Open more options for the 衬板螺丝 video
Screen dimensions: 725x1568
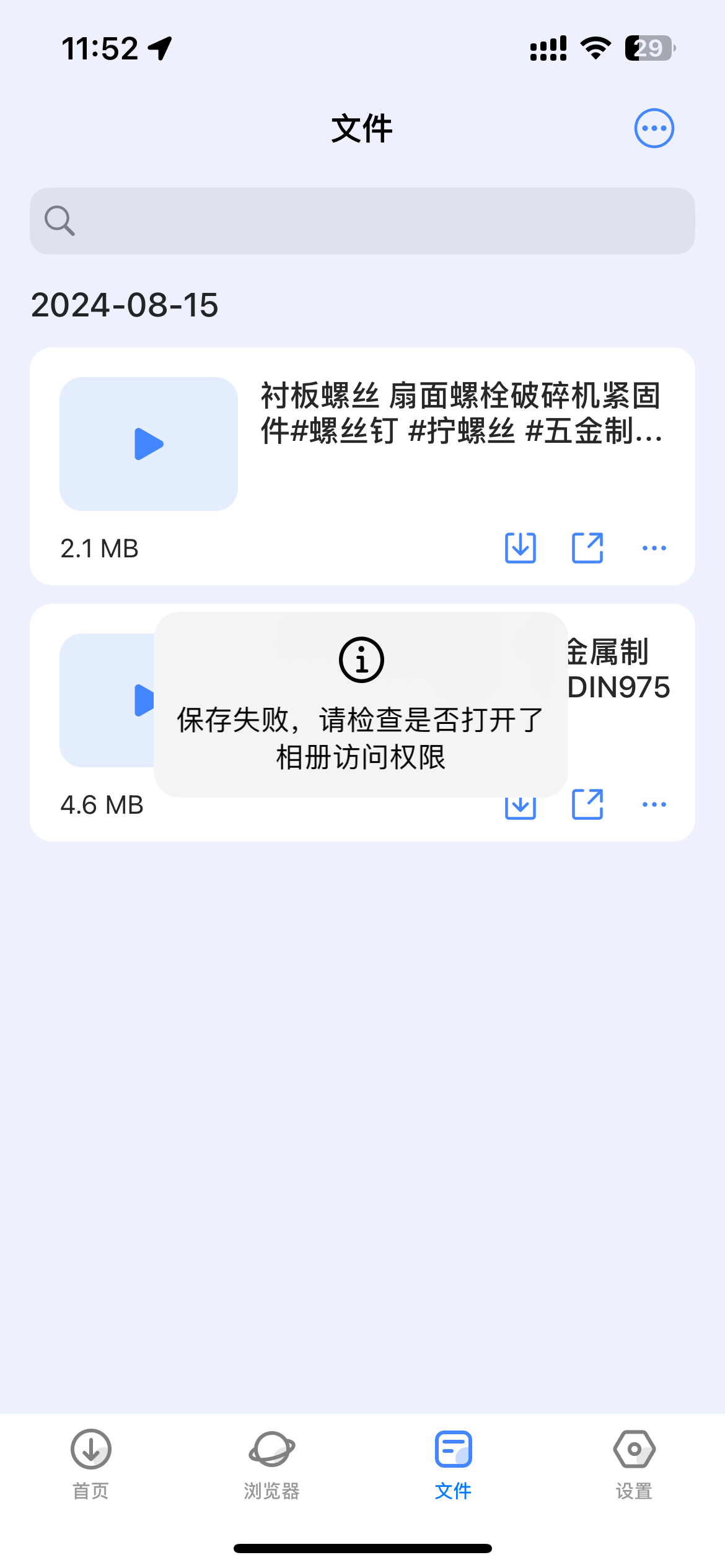point(654,547)
